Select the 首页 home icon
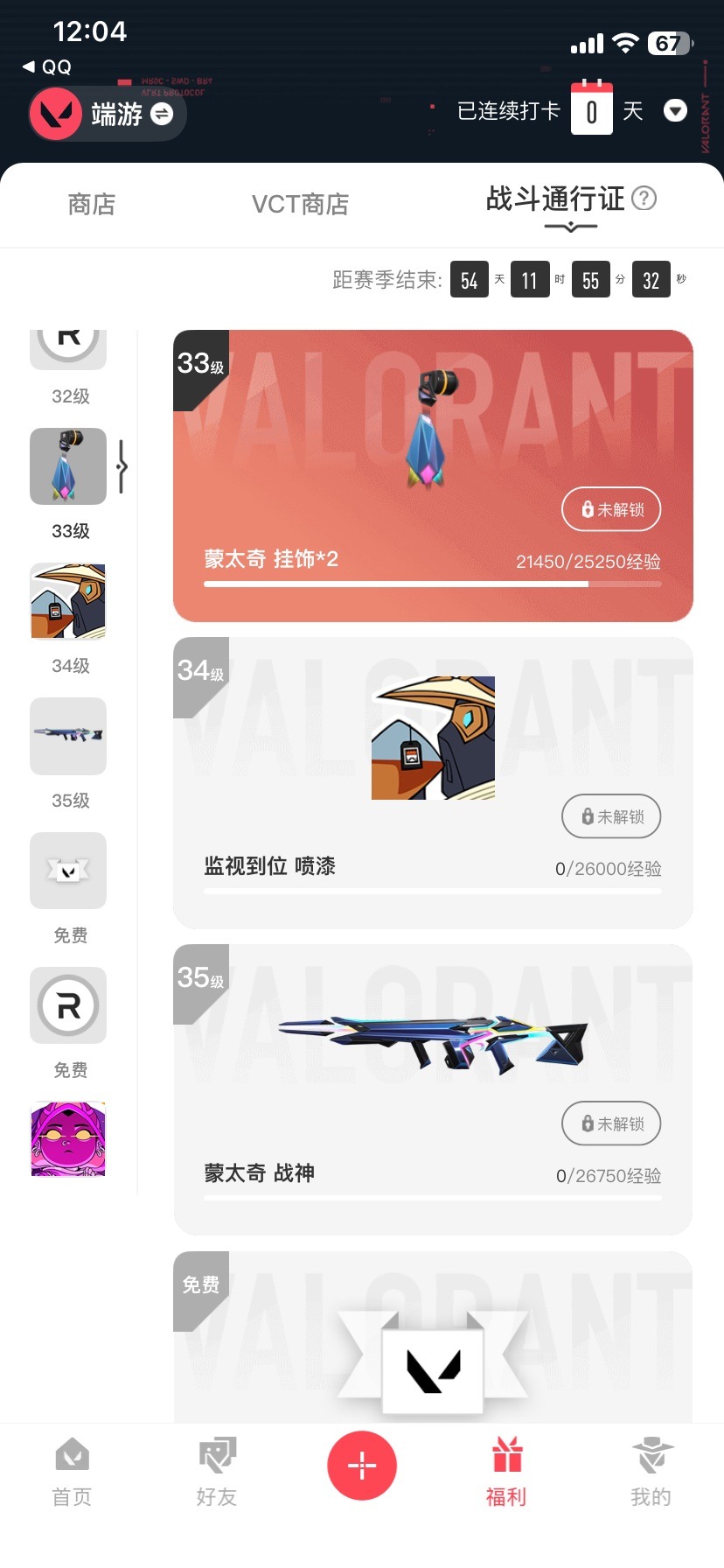The image size is (724, 1568). click(x=72, y=1452)
